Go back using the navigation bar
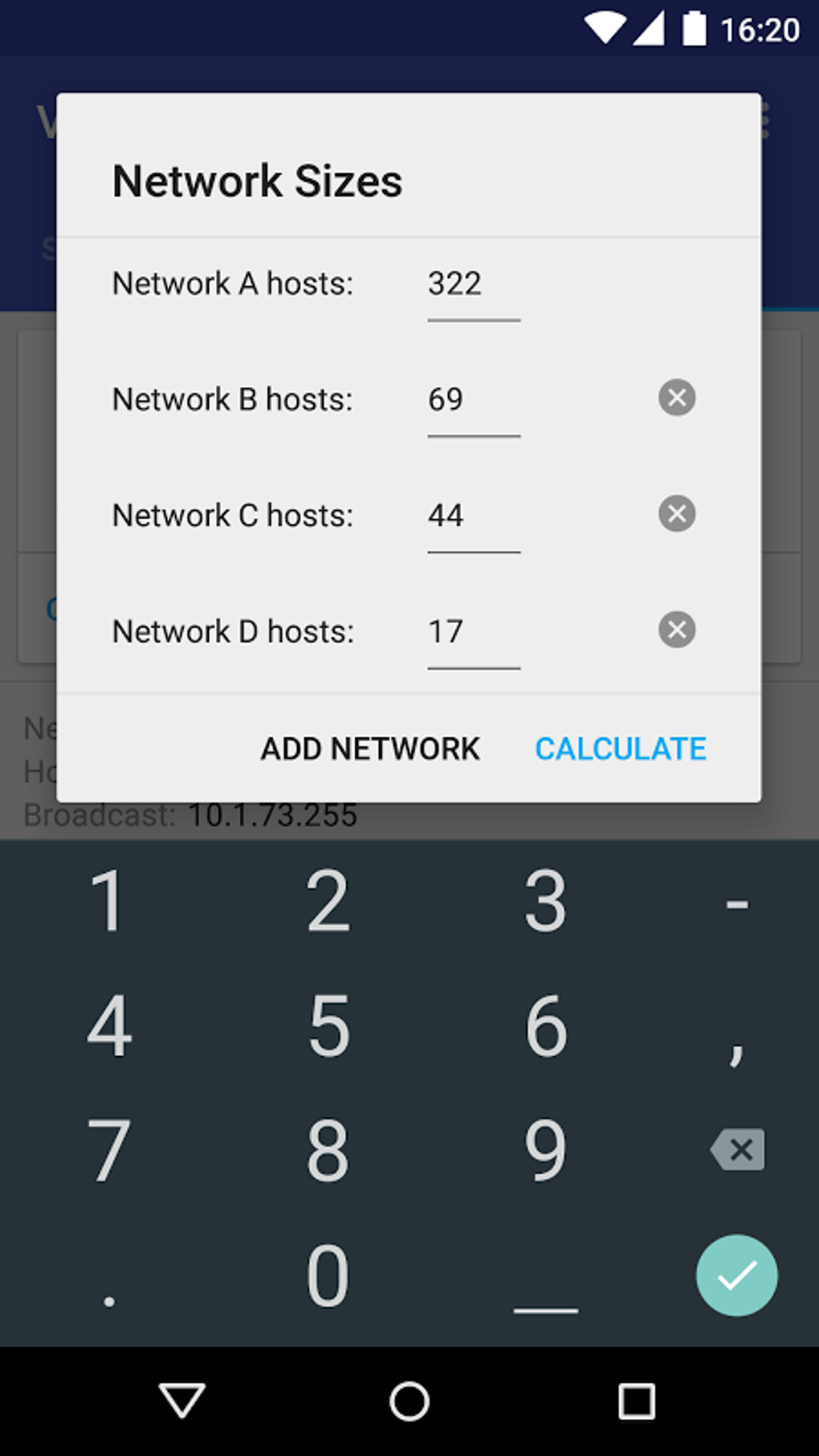The width and height of the screenshot is (819, 1456). pyautogui.click(x=182, y=1401)
